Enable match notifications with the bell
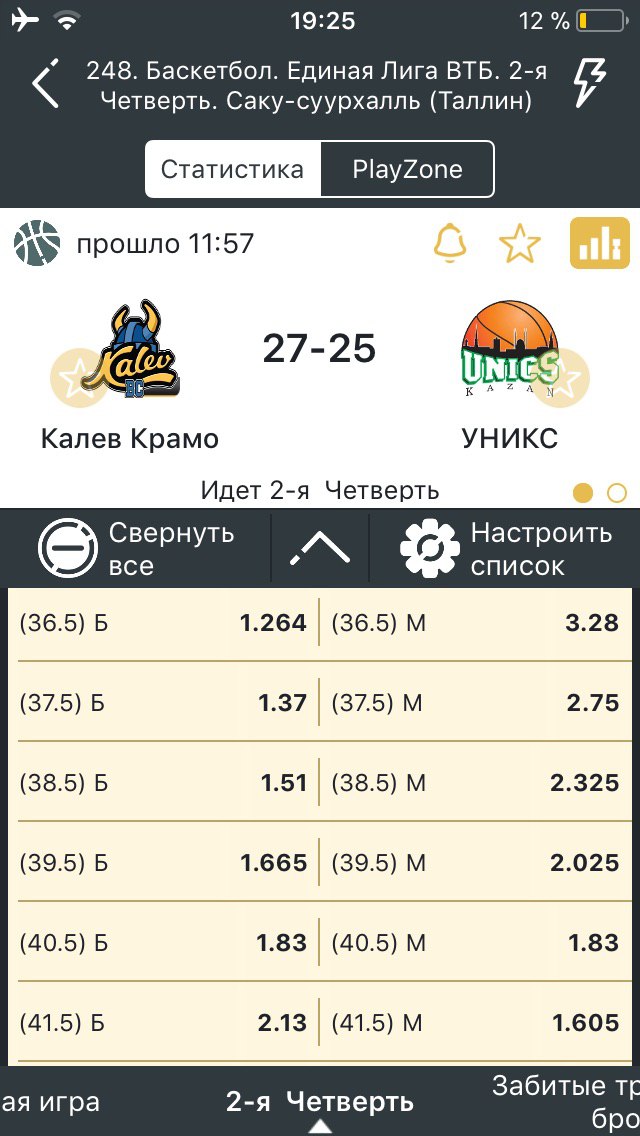This screenshot has height=1136, width=640. coord(450,243)
